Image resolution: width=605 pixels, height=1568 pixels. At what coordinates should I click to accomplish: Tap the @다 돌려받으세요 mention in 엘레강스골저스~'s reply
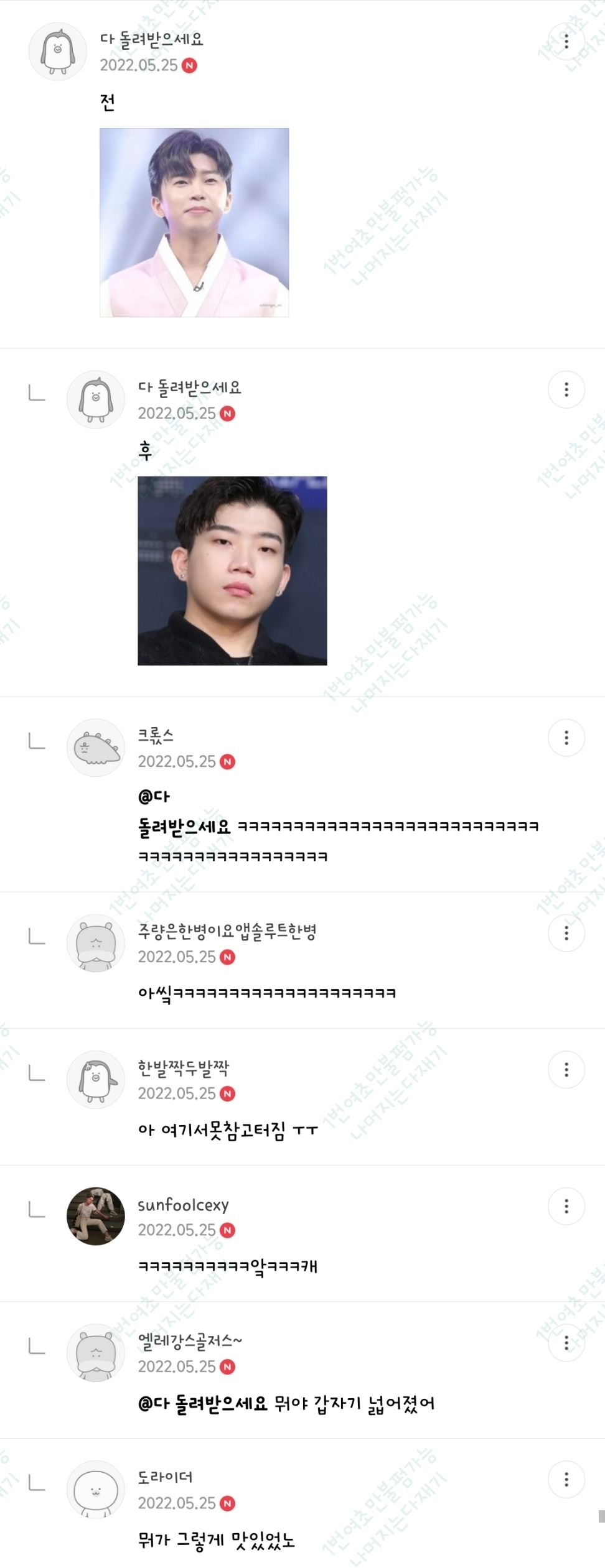(x=202, y=1404)
